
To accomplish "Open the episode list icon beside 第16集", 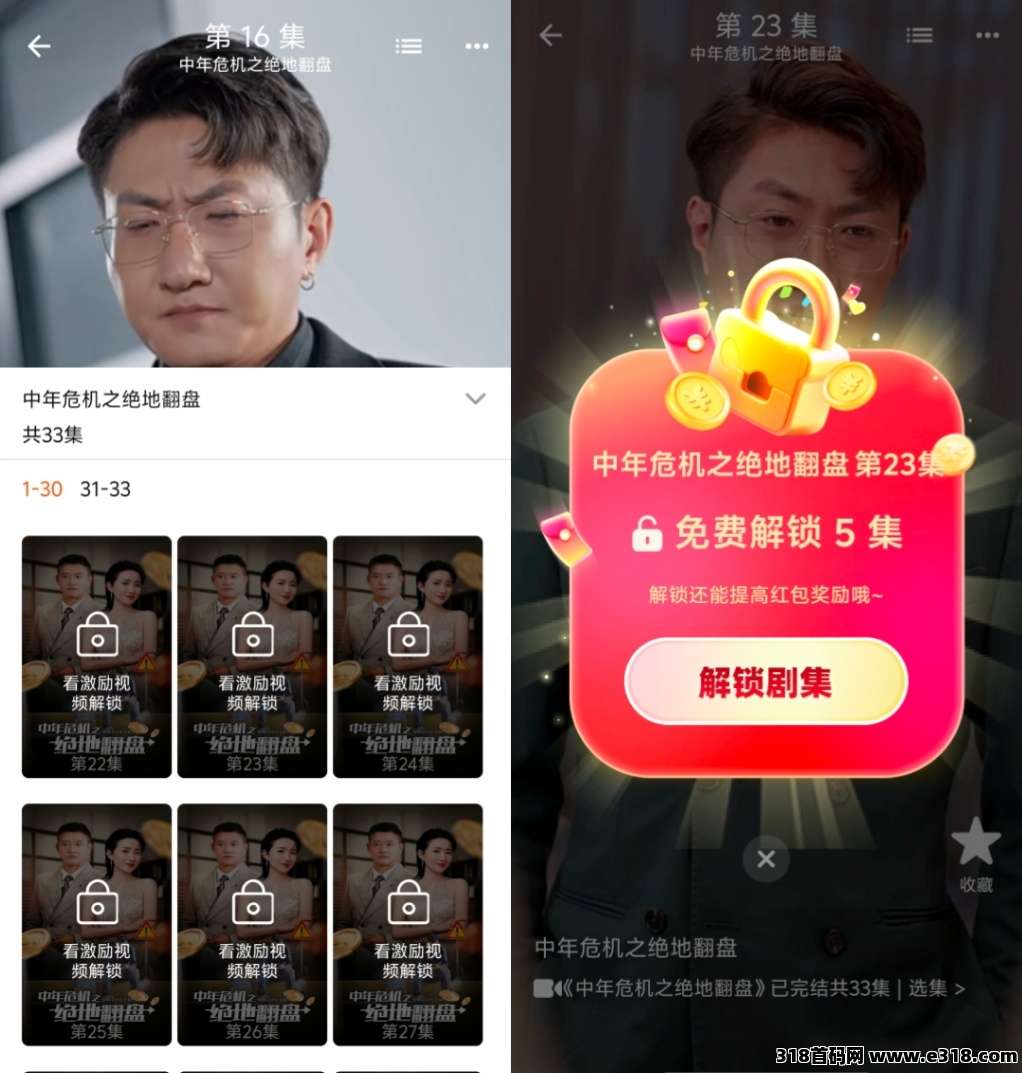I will tap(408, 46).
